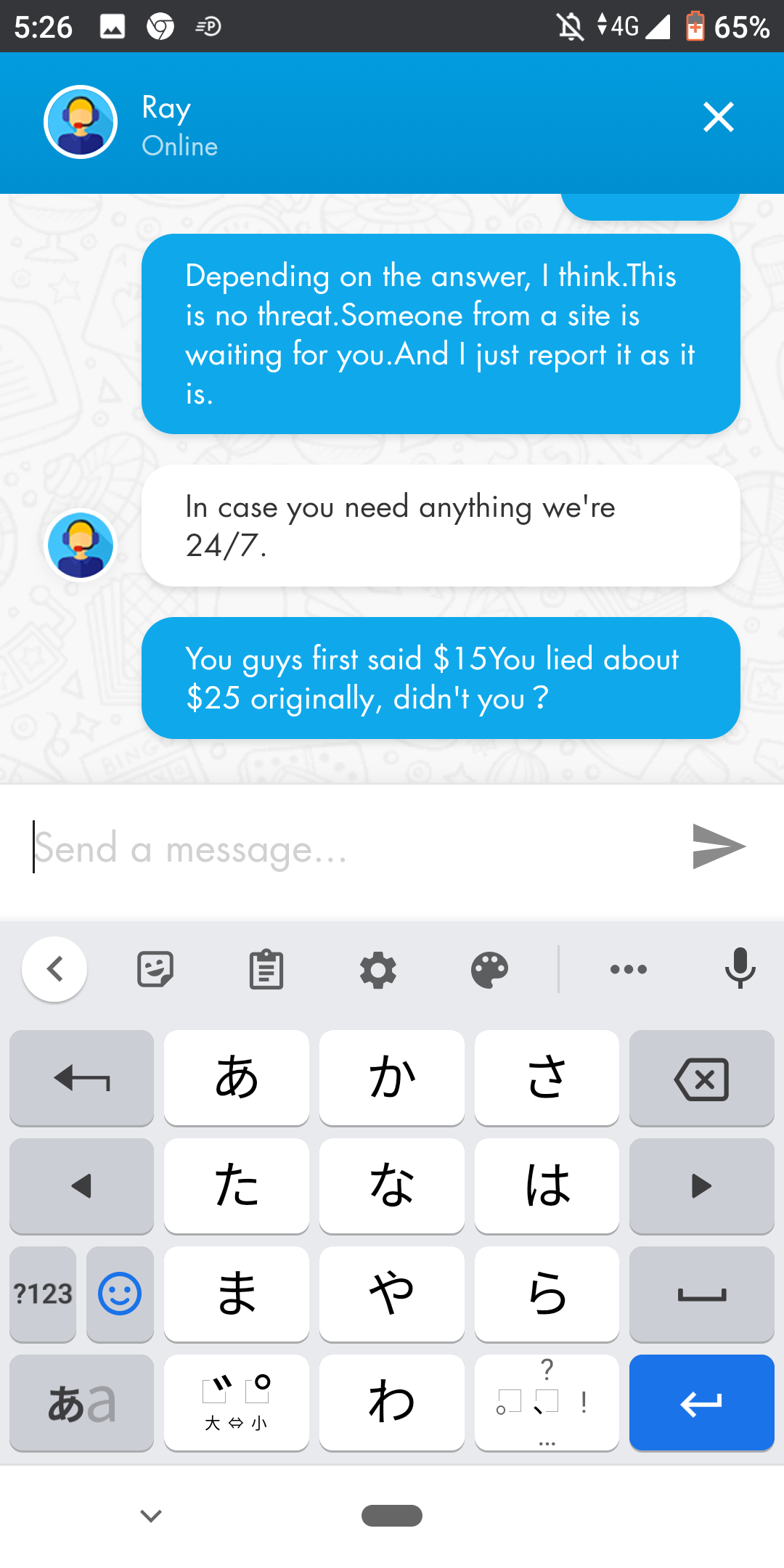Switch keyboard to ?123 symbols
Viewport: 784px width, 1568px height.
click(x=43, y=1294)
